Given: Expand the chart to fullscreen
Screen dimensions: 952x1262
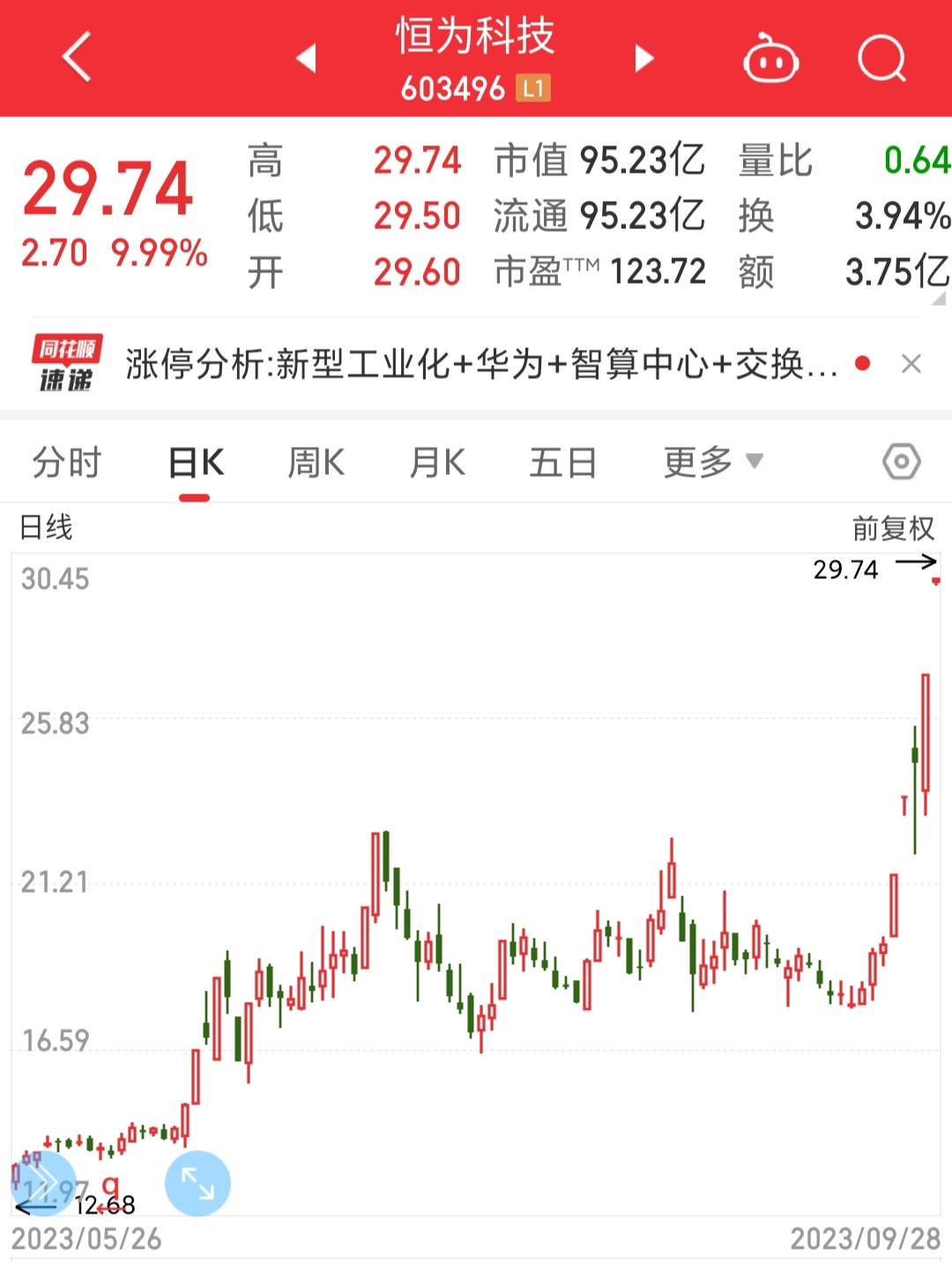Looking at the screenshot, I should (197, 1182).
